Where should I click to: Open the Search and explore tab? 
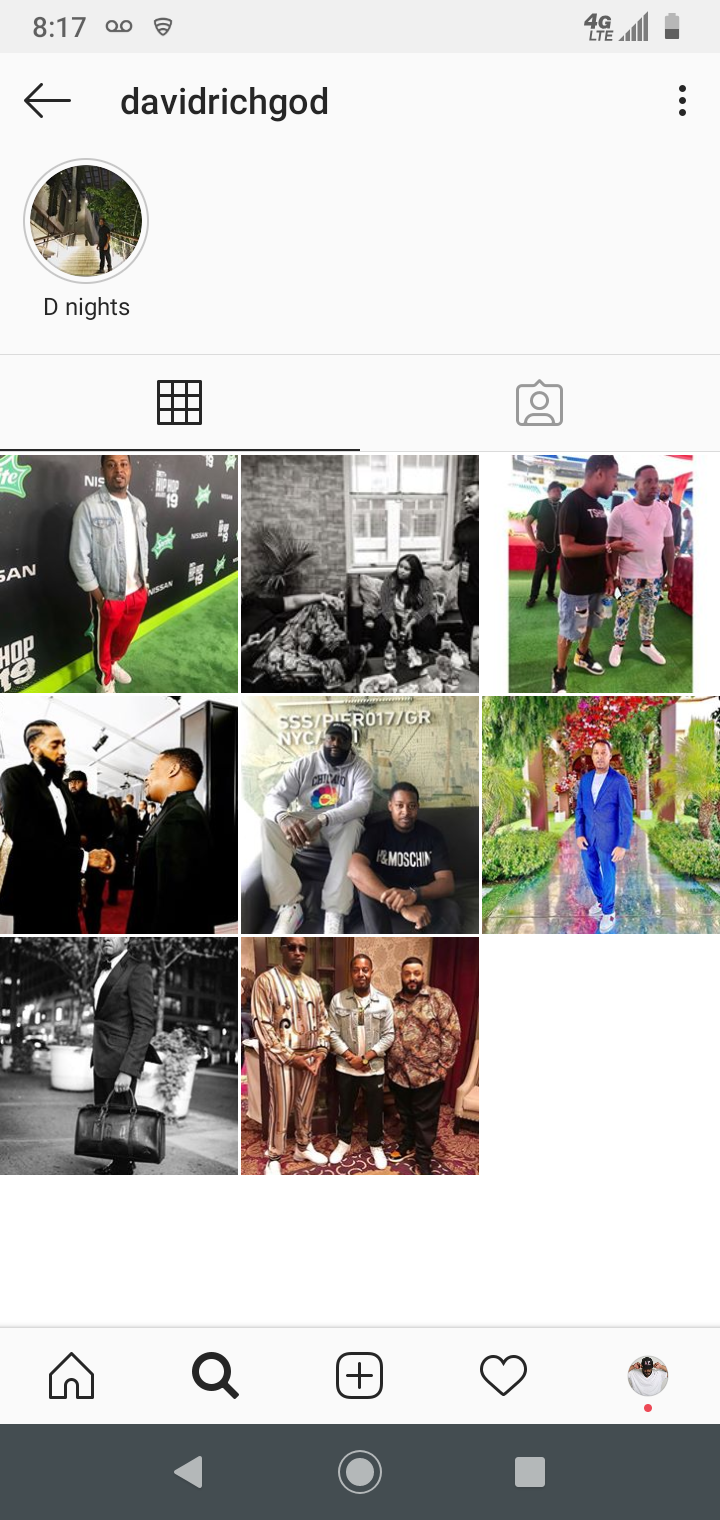(216, 1376)
